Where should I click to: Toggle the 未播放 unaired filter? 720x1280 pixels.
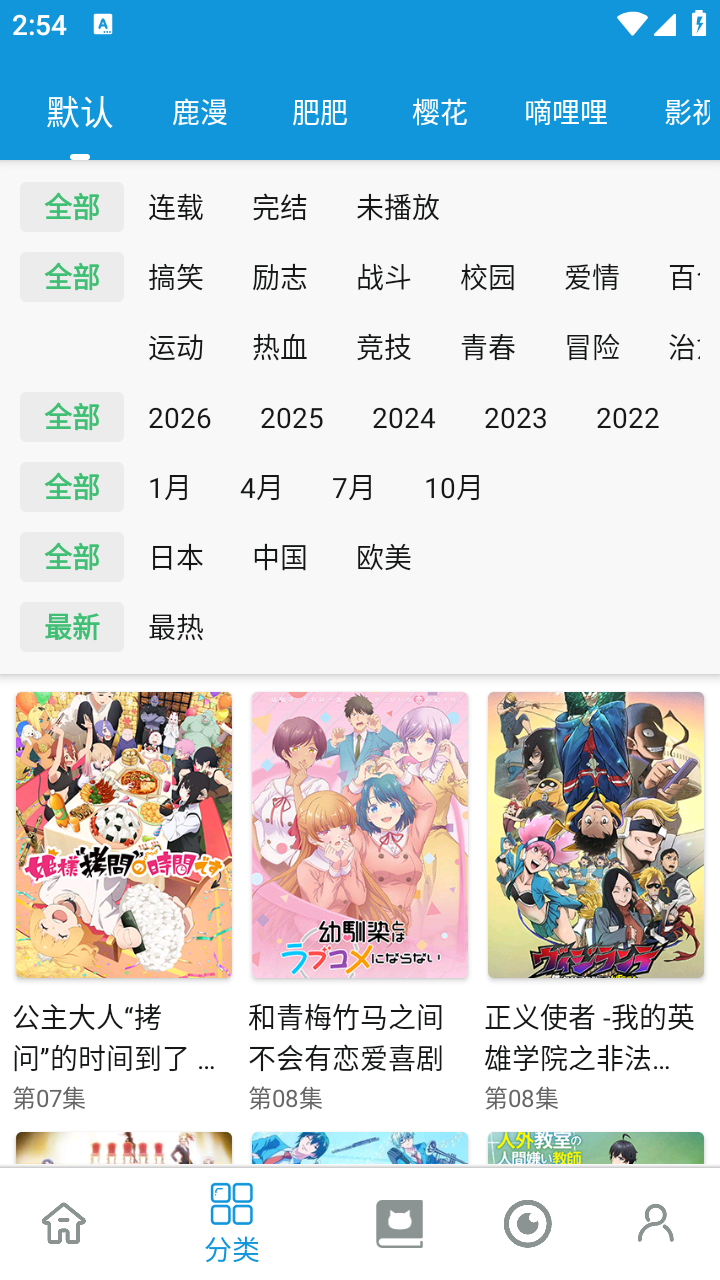[399, 207]
